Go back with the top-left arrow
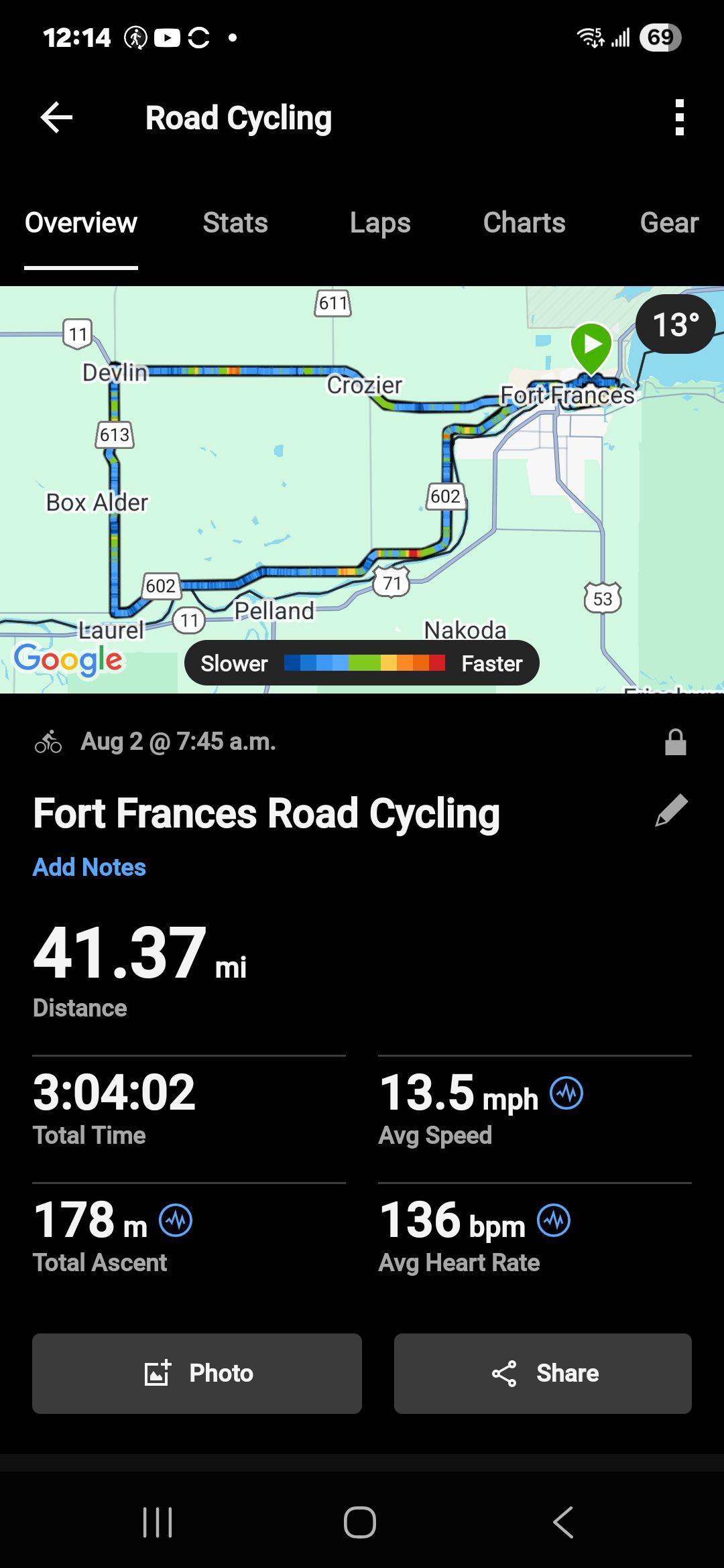 56,118
